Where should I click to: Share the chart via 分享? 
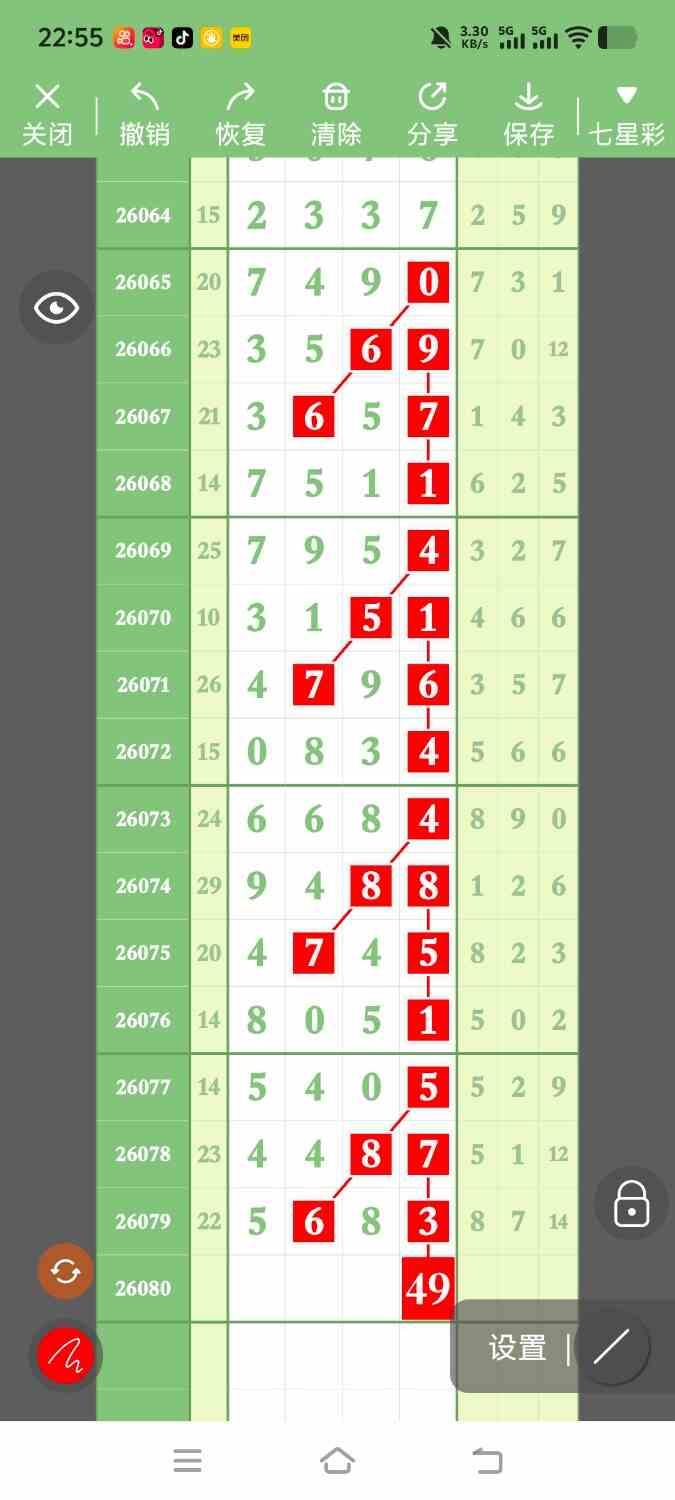[432, 115]
